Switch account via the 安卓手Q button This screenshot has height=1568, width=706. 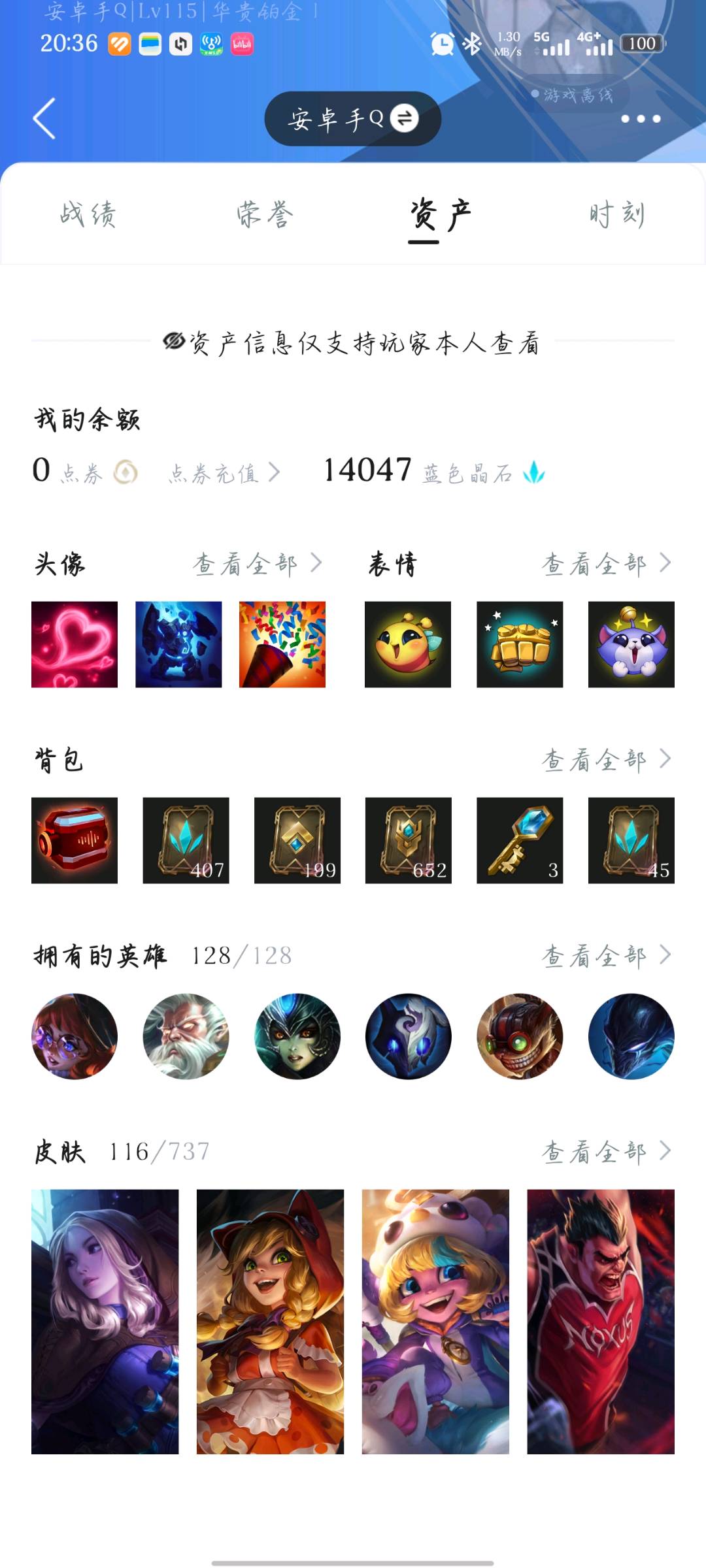pyautogui.click(x=352, y=118)
